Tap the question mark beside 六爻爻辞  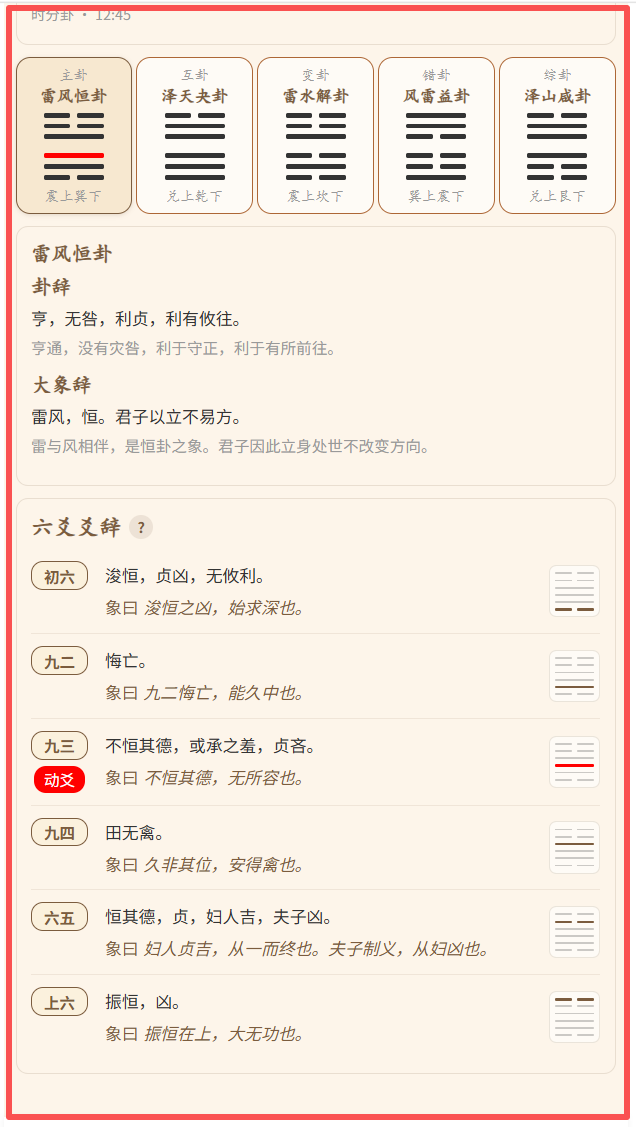141,527
